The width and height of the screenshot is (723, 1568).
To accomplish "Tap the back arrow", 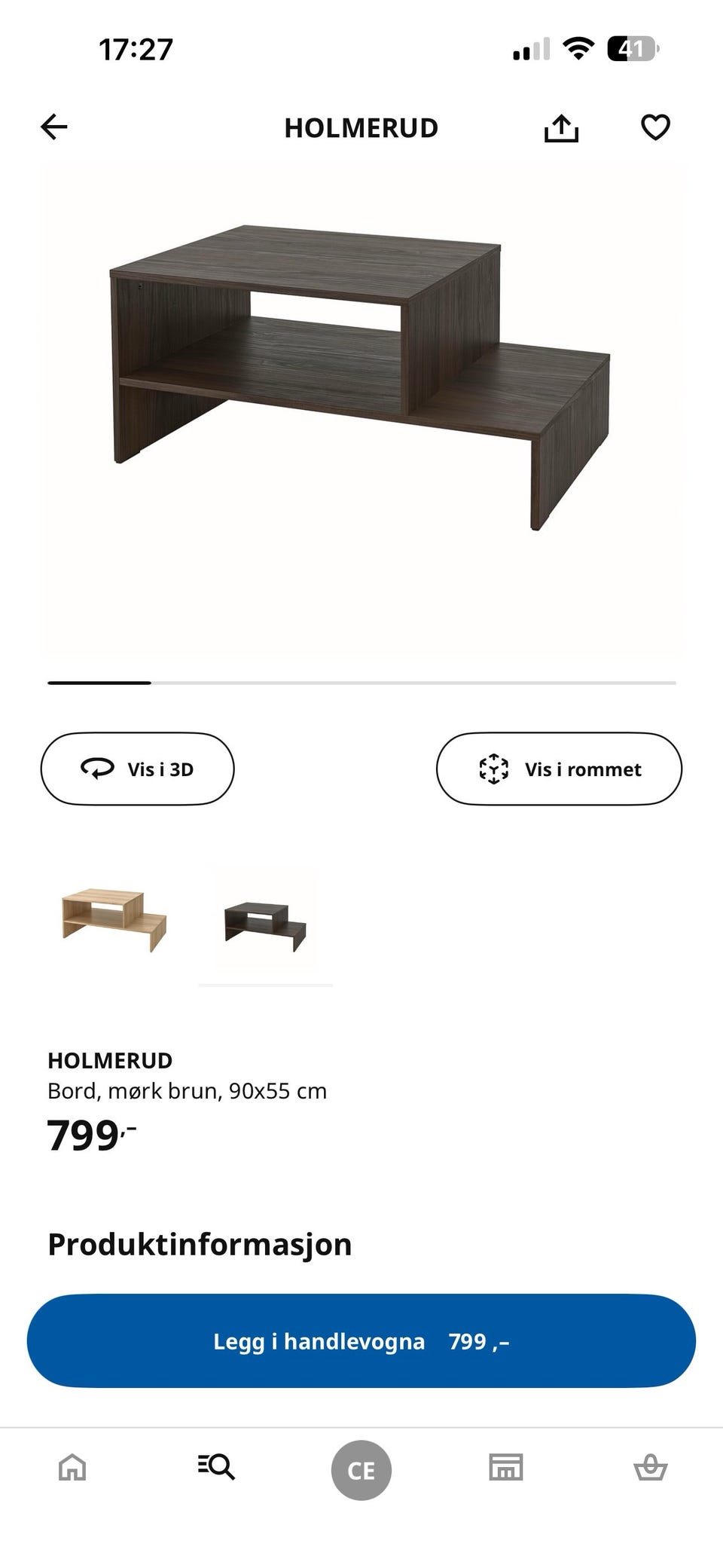I will pyautogui.click(x=51, y=127).
